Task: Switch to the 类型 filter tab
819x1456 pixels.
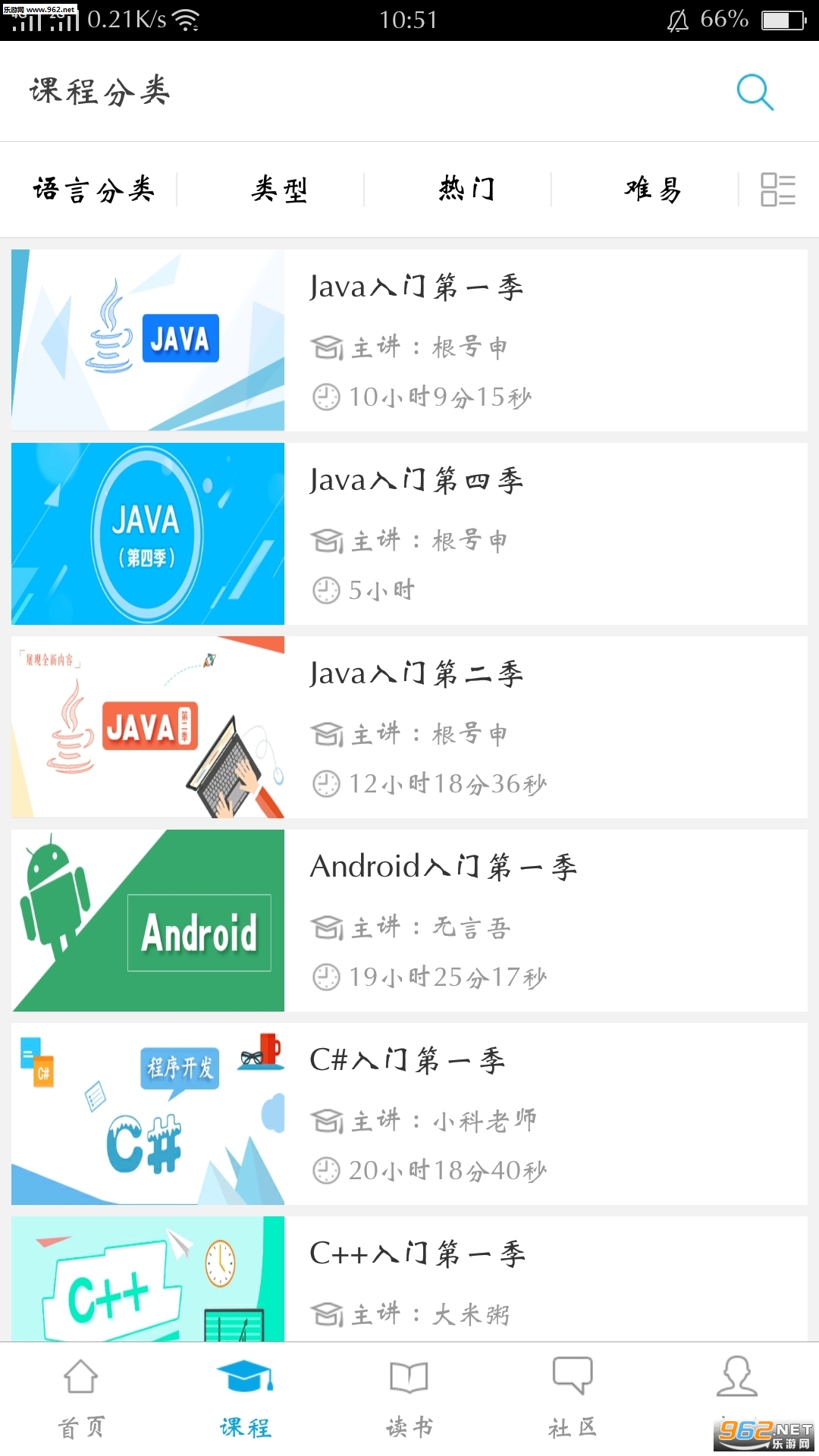Action: coord(280,190)
